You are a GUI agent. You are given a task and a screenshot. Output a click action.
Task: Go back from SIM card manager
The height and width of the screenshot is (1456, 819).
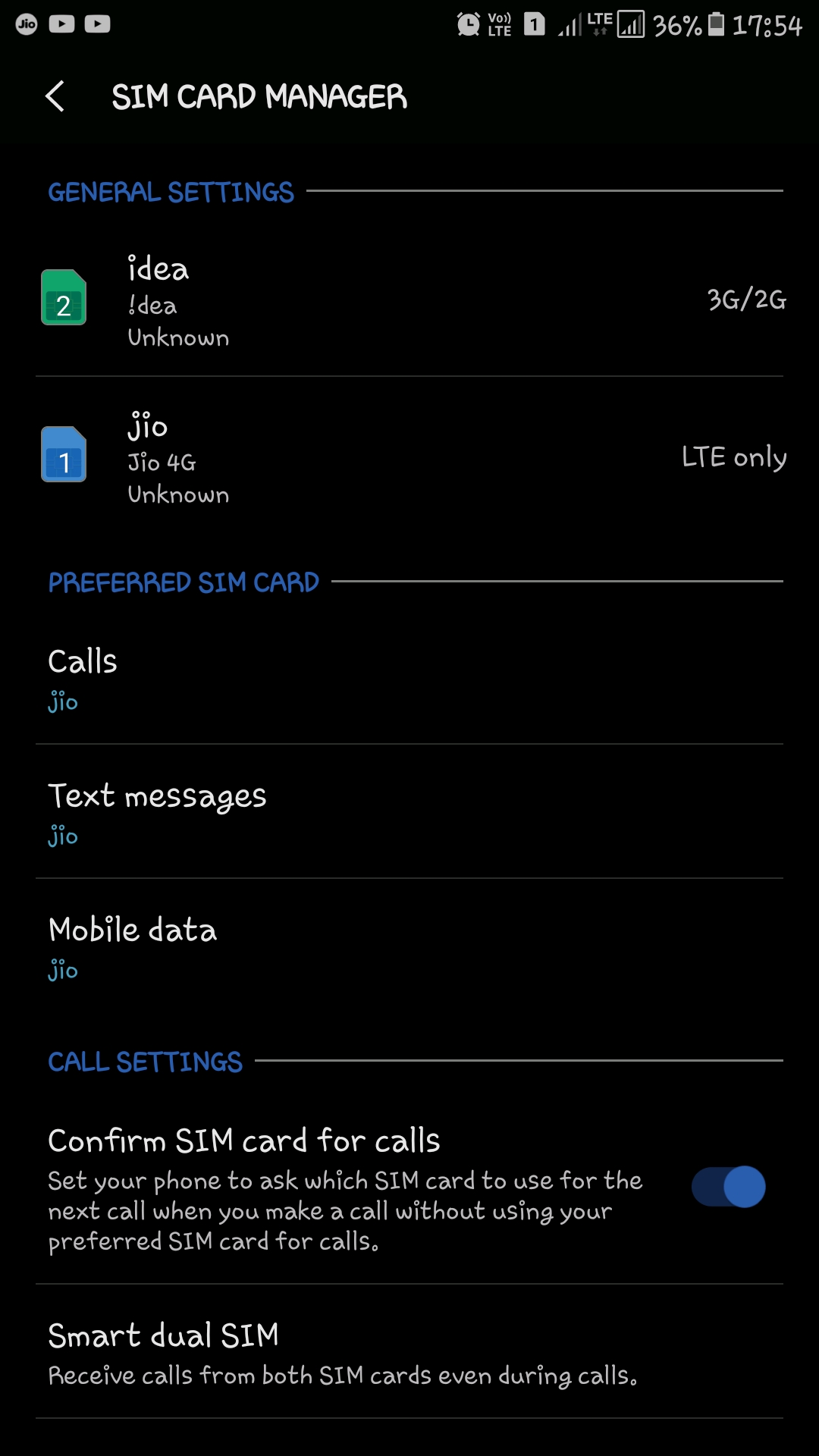point(55,96)
